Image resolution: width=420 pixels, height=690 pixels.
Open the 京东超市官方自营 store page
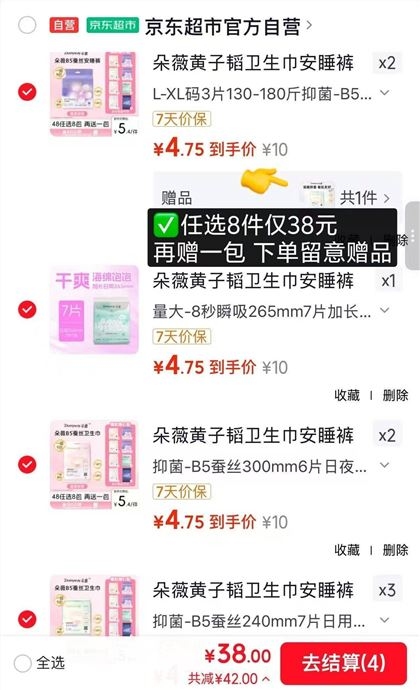point(228,26)
